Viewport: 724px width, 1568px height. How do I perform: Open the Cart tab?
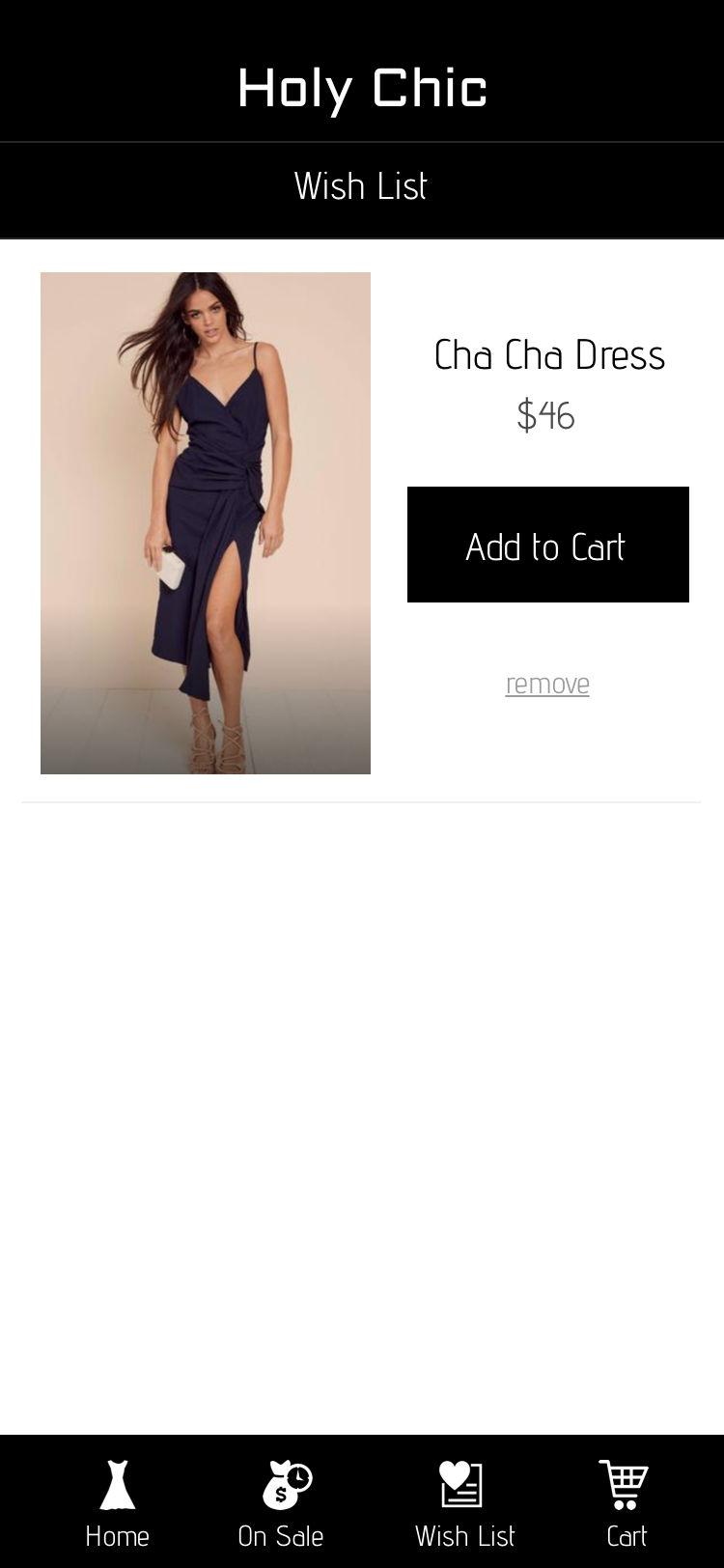click(x=626, y=1503)
